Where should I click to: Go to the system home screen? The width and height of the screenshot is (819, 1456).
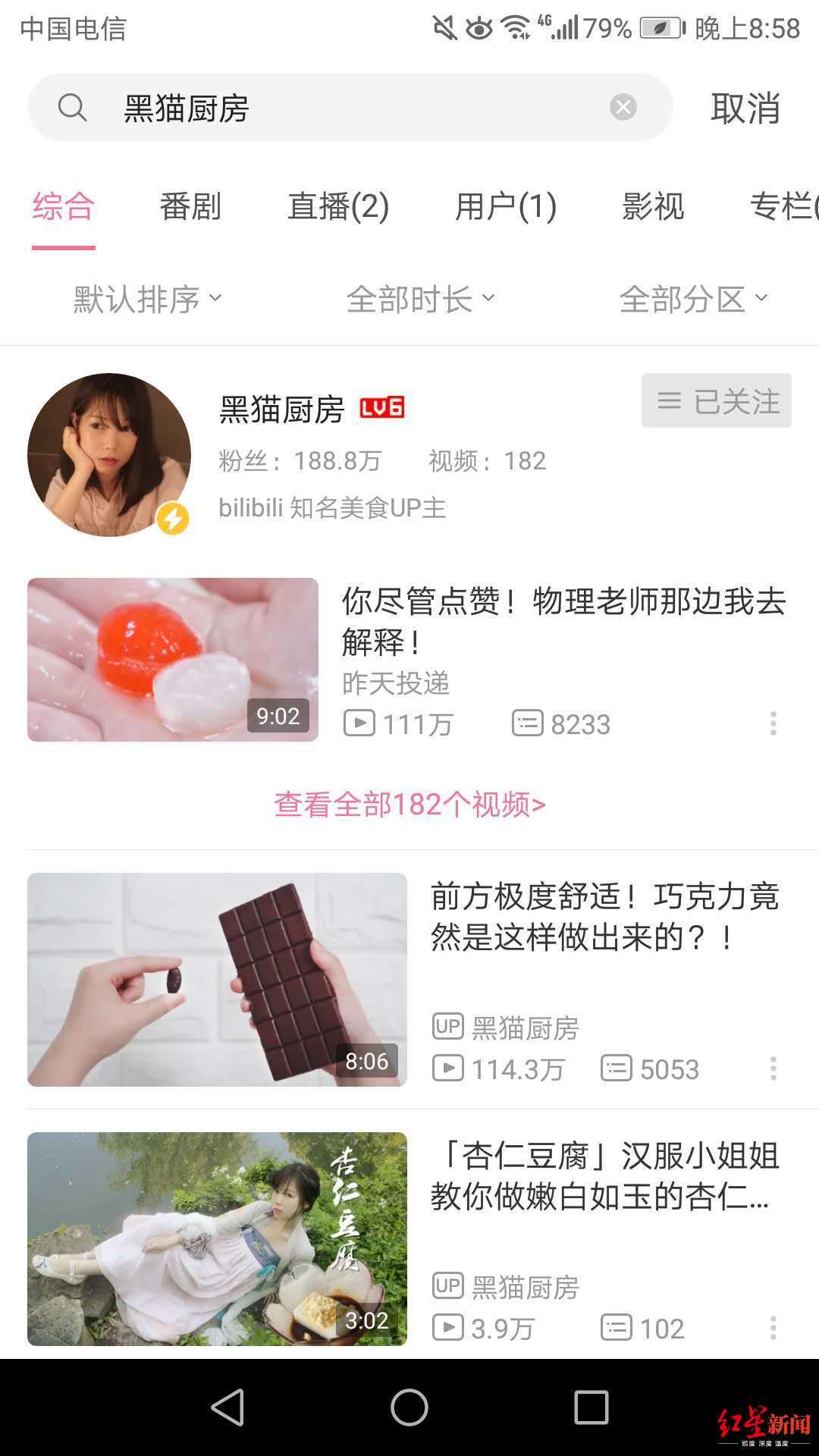coord(409,1407)
